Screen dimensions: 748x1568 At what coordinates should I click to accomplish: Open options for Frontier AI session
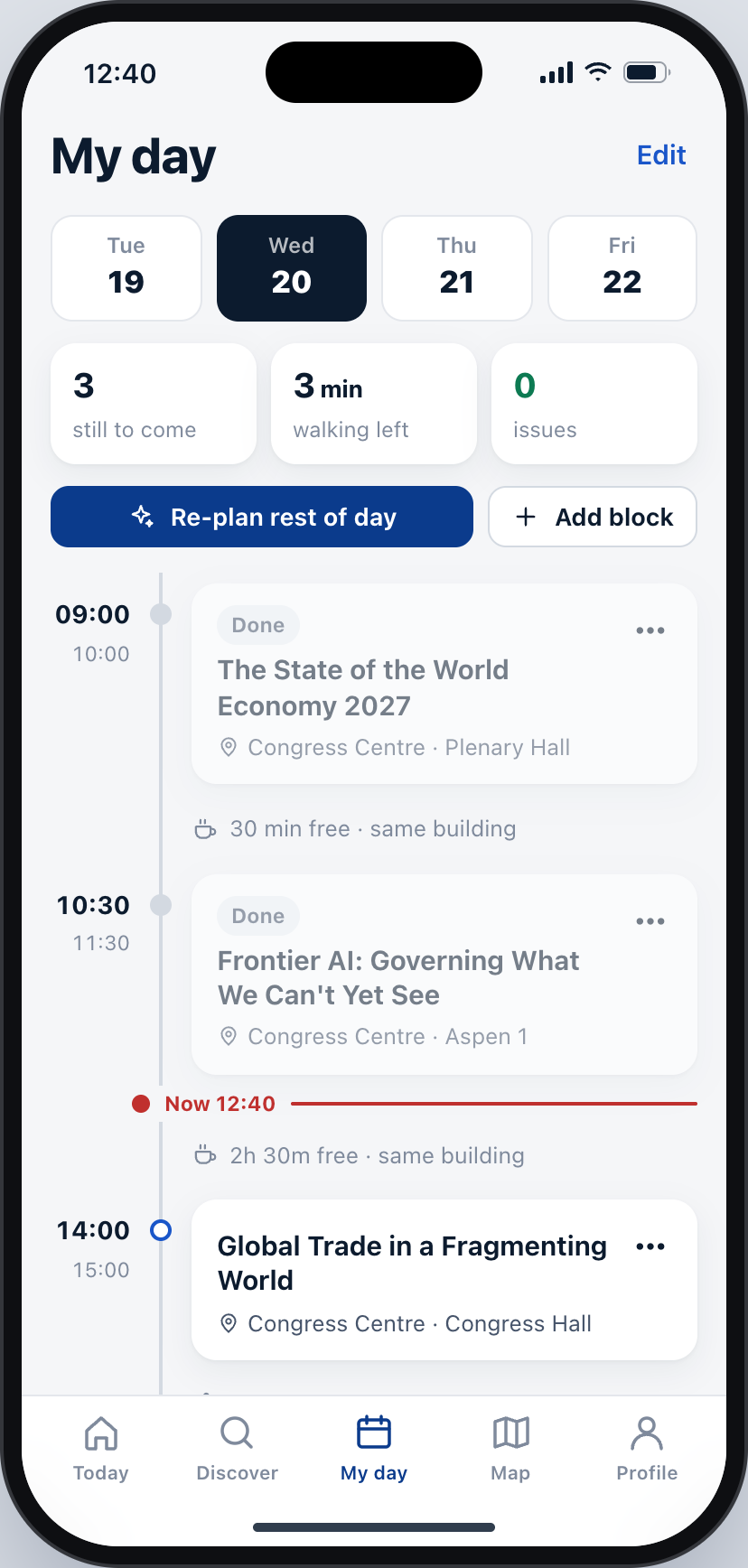650,921
